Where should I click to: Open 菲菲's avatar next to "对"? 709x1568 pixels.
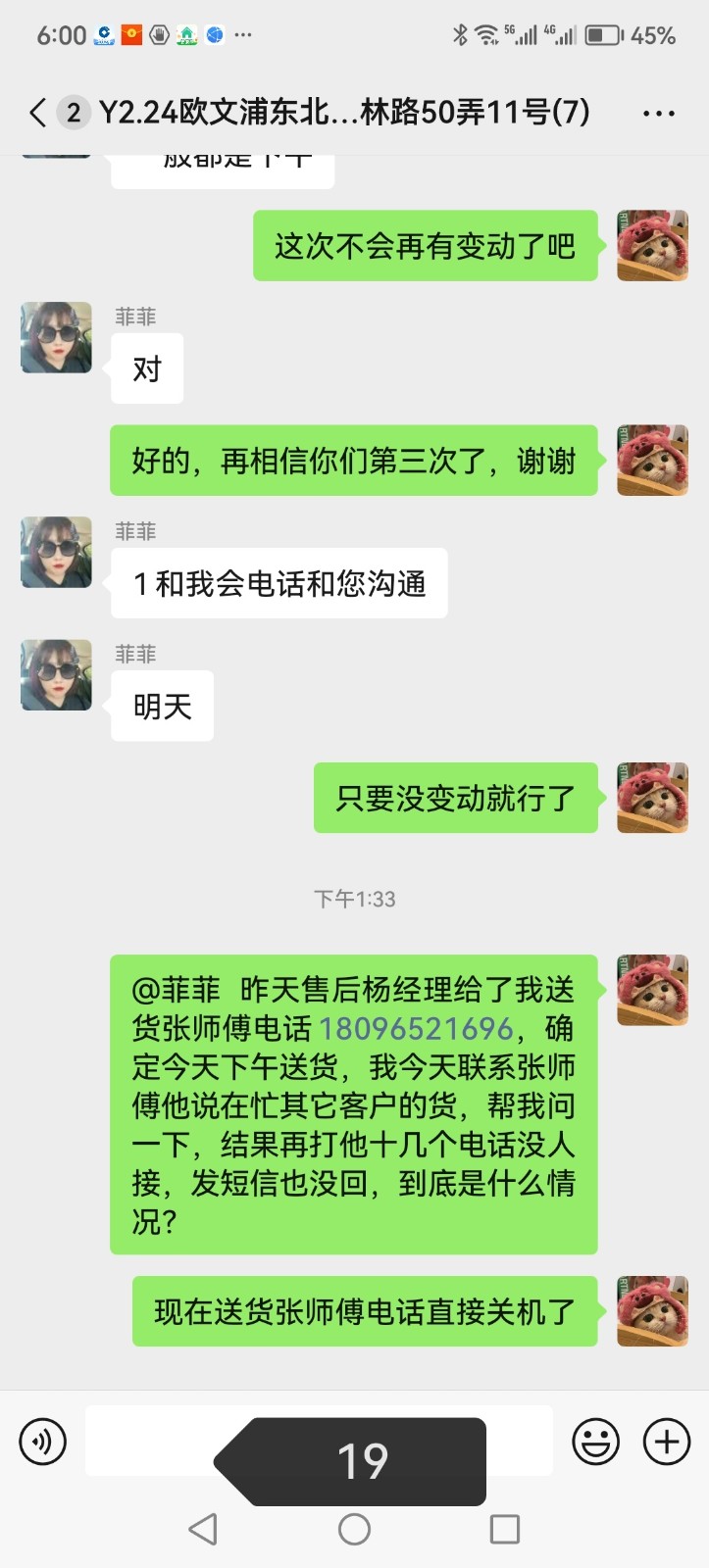pyautogui.click(x=56, y=338)
